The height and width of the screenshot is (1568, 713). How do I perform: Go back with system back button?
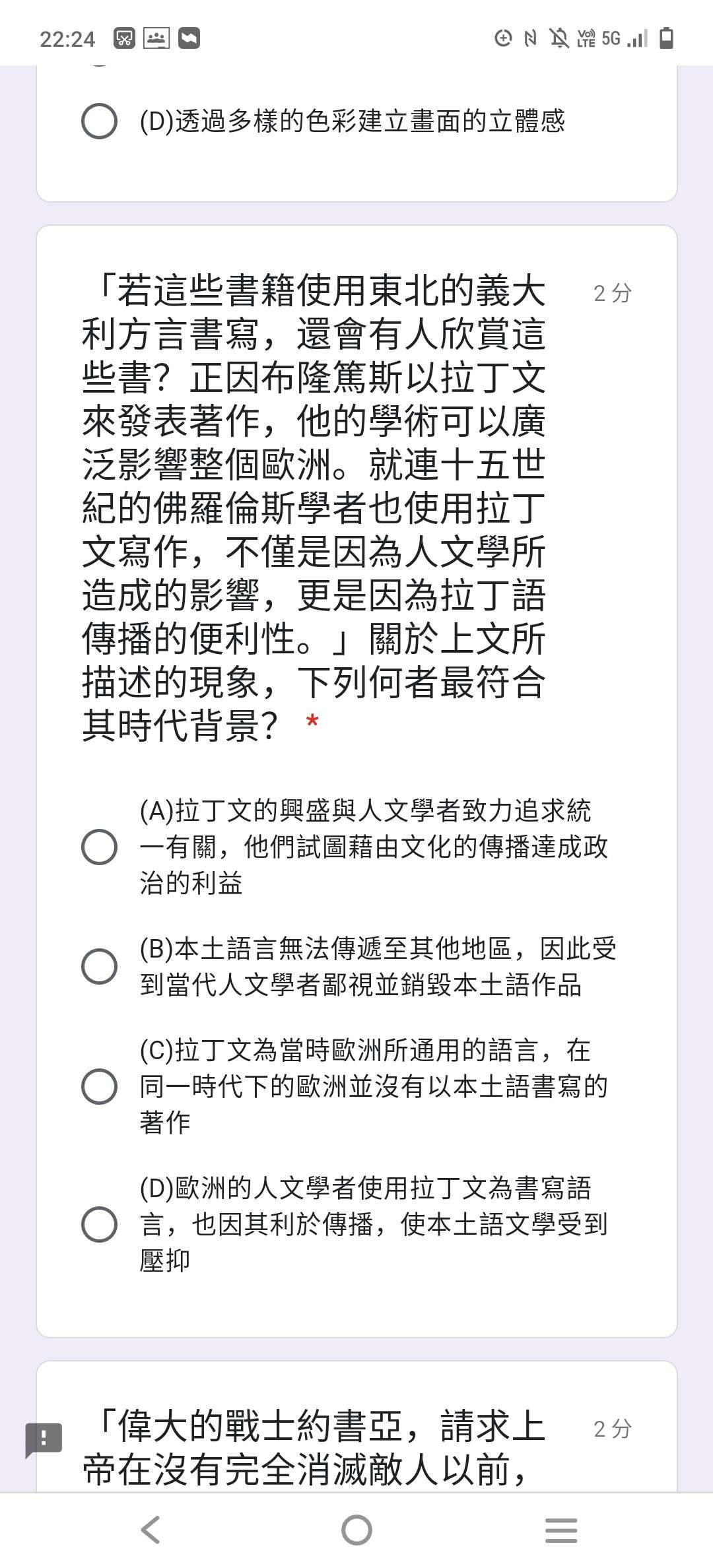pyautogui.click(x=151, y=1530)
